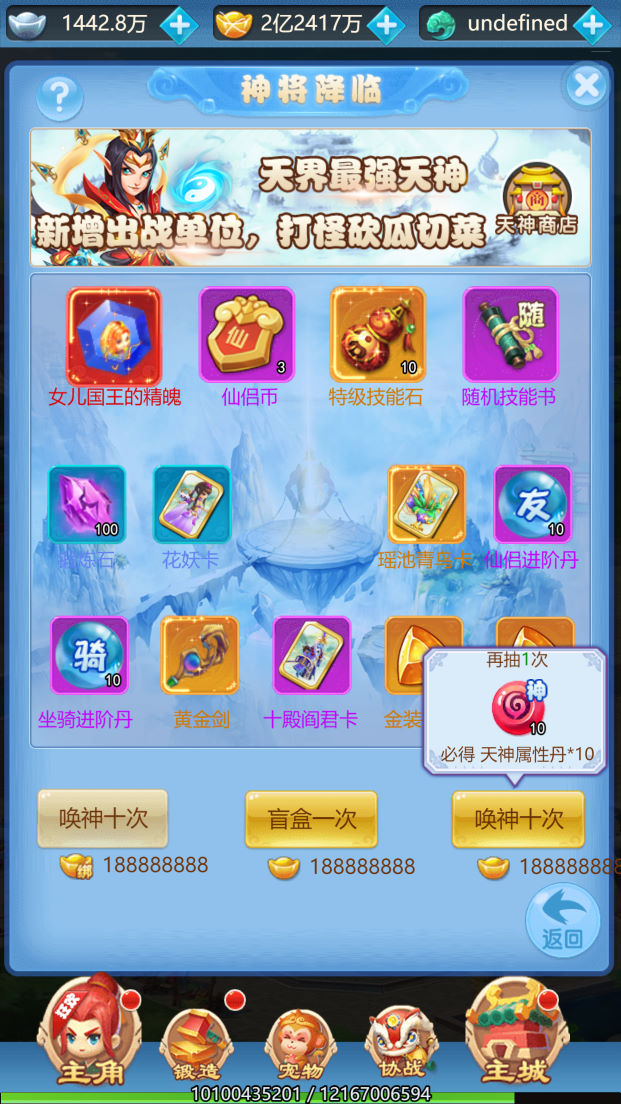621x1104 pixels.
Task: View 黄金剑 reward item
Action: point(200,656)
